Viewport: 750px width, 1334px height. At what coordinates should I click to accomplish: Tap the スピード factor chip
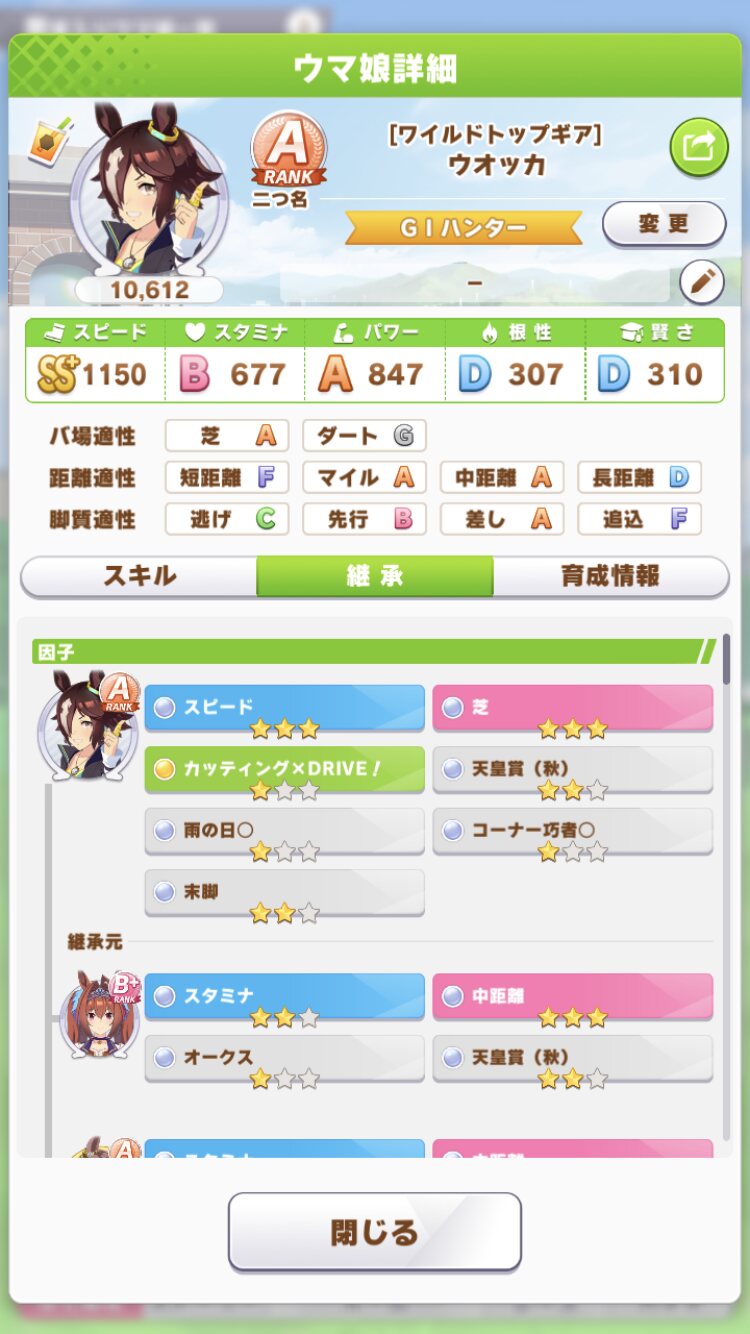(x=285, y=707)
